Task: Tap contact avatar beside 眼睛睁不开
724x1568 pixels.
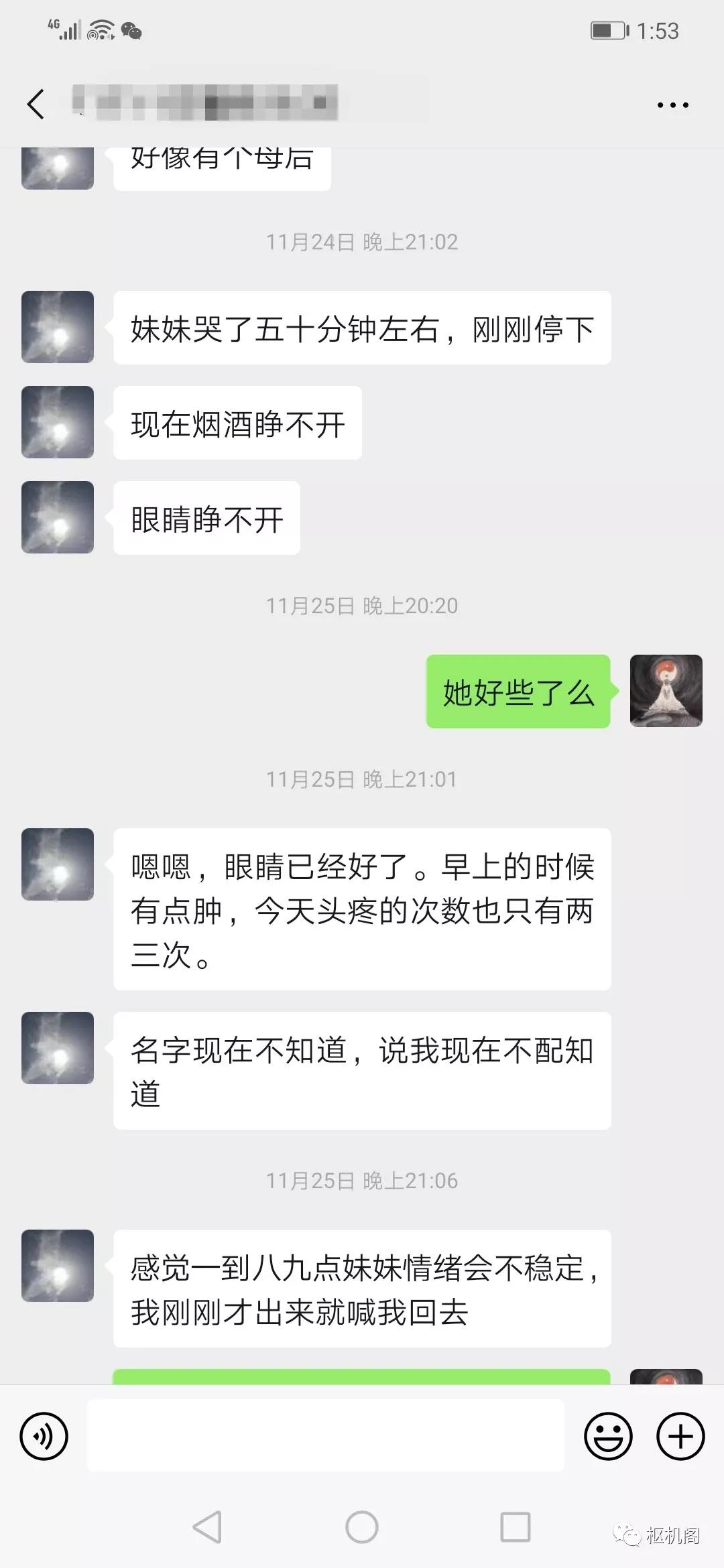Action: pyautogui.click(x=58, y=517)
